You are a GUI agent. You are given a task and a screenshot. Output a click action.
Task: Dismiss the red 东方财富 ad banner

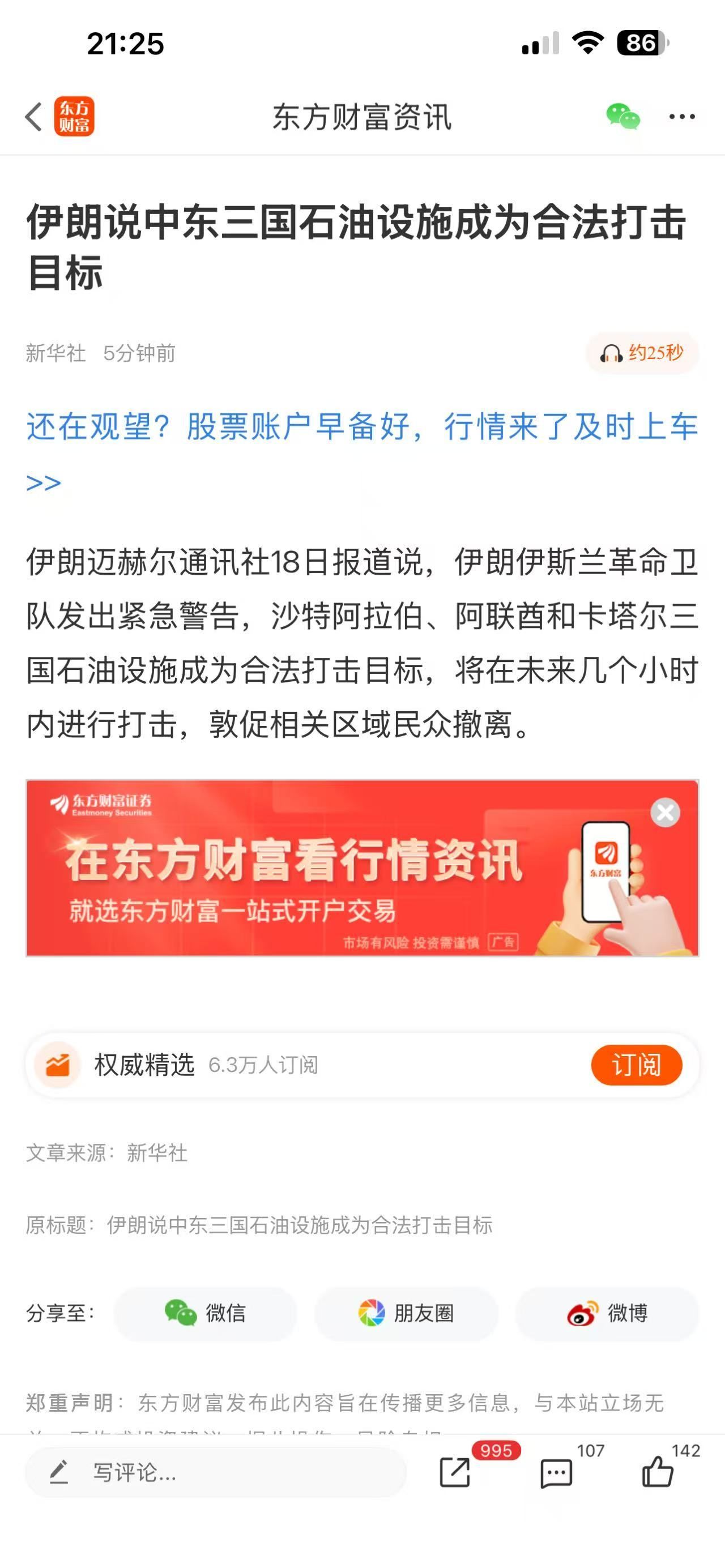(x=665, y=812)
